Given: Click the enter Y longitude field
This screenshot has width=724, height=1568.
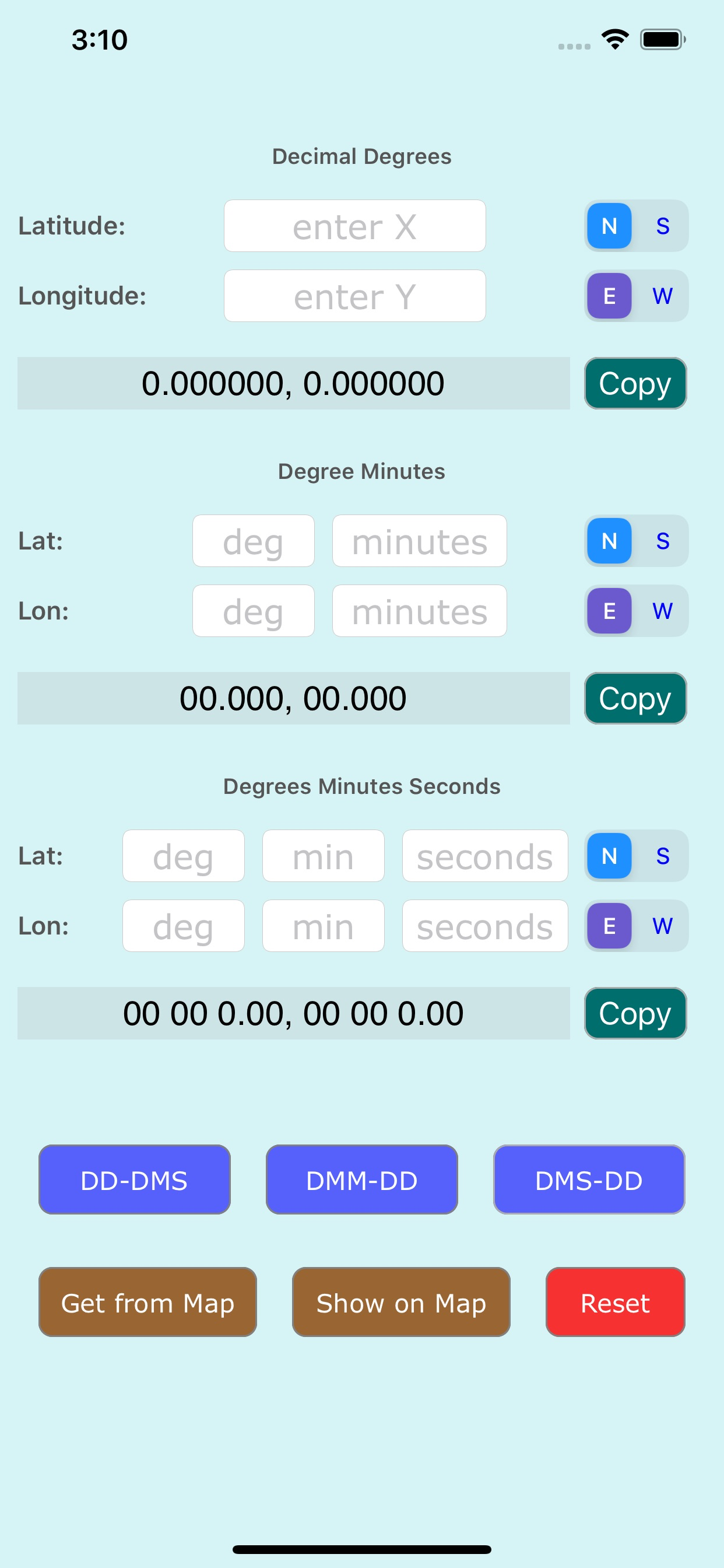Looking at the screenshot, I should (354, 296).
